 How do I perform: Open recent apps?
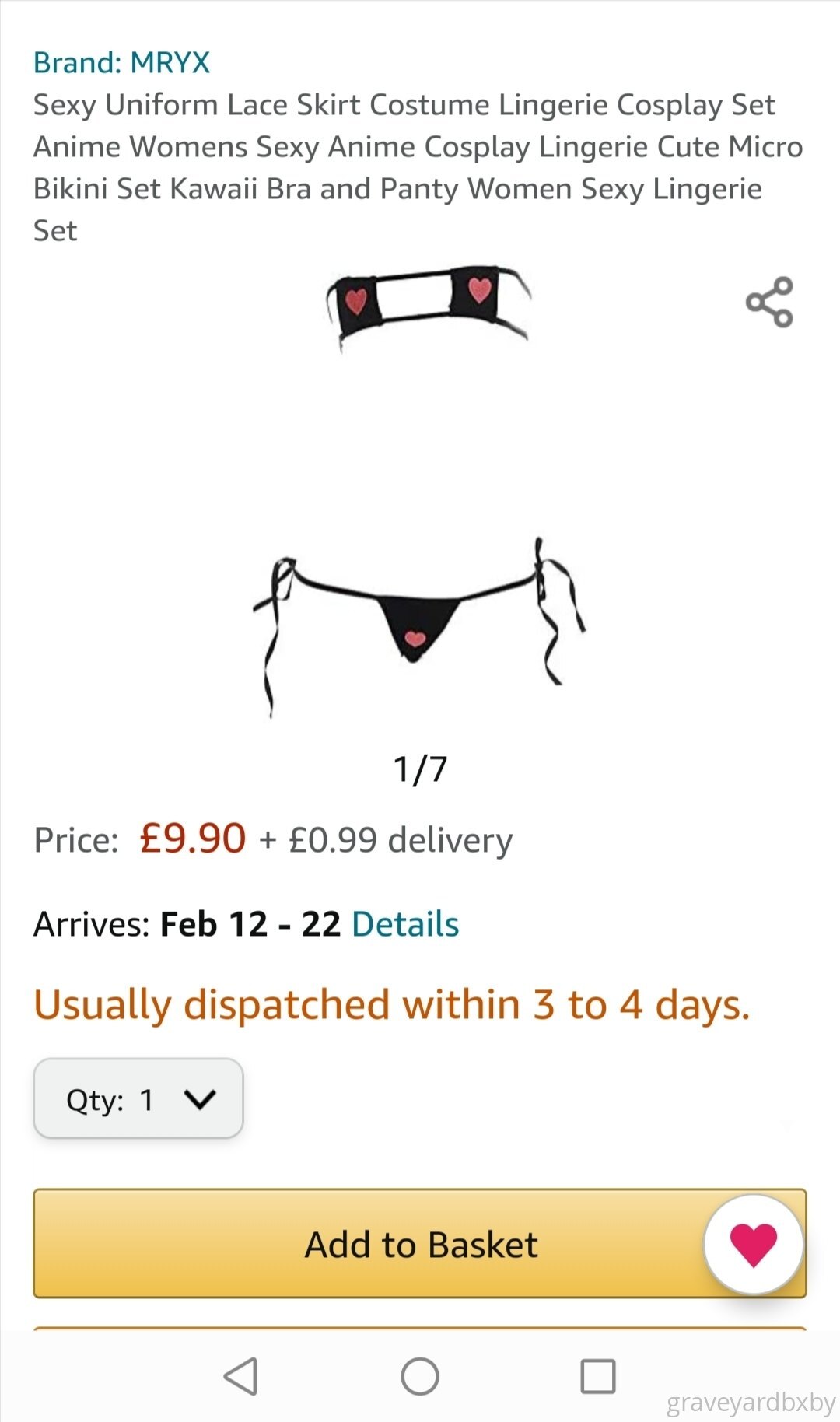(598, 1375)
